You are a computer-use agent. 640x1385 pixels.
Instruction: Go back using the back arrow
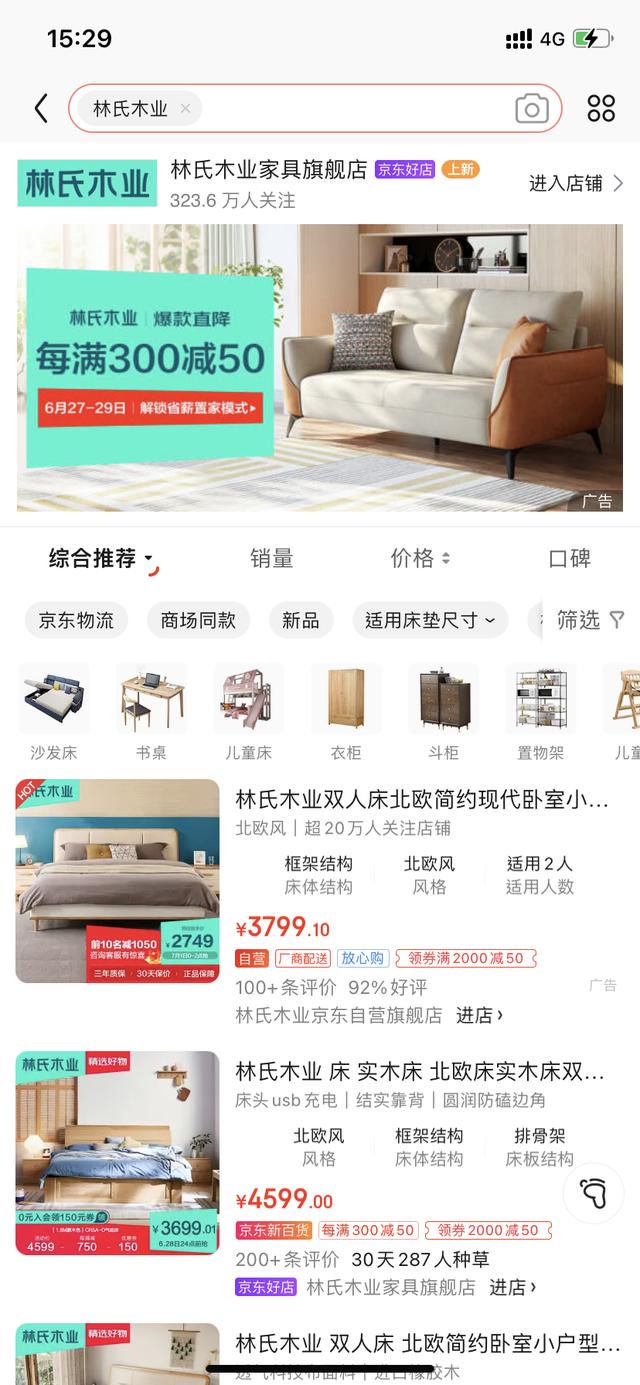coord(41,108)
